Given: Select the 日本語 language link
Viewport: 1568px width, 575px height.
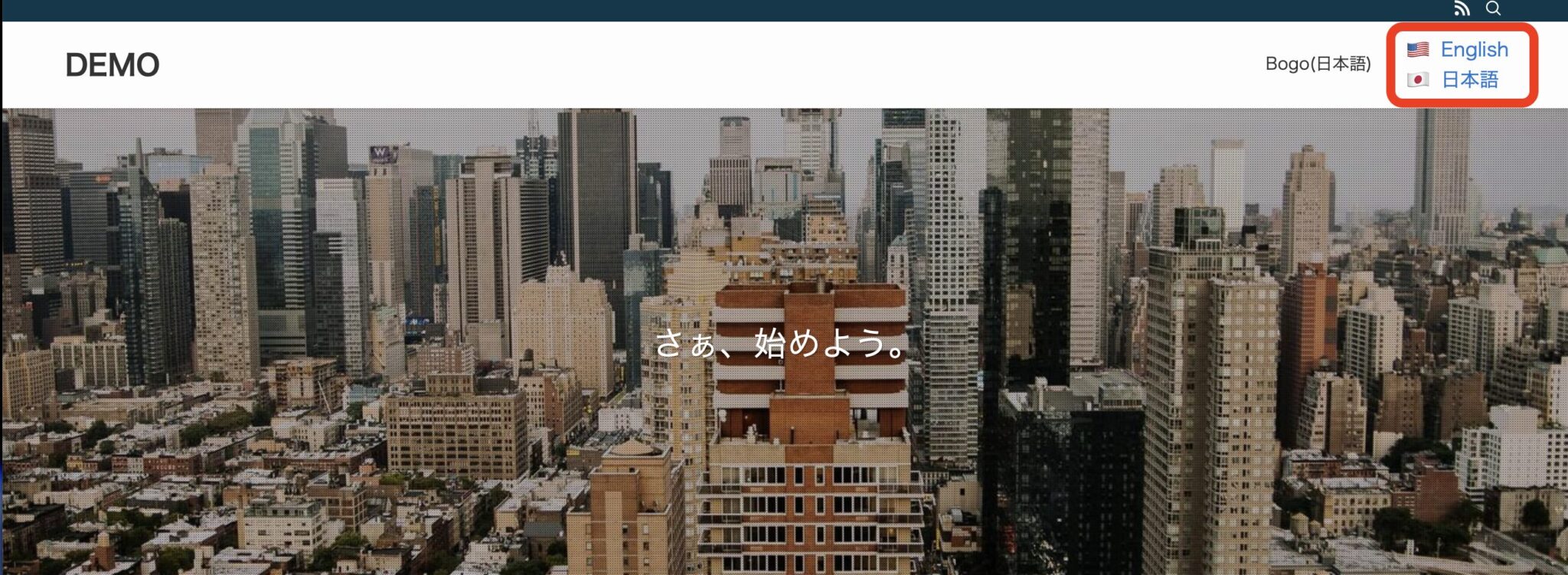Looking at the screenshot, I should 1469,80.
